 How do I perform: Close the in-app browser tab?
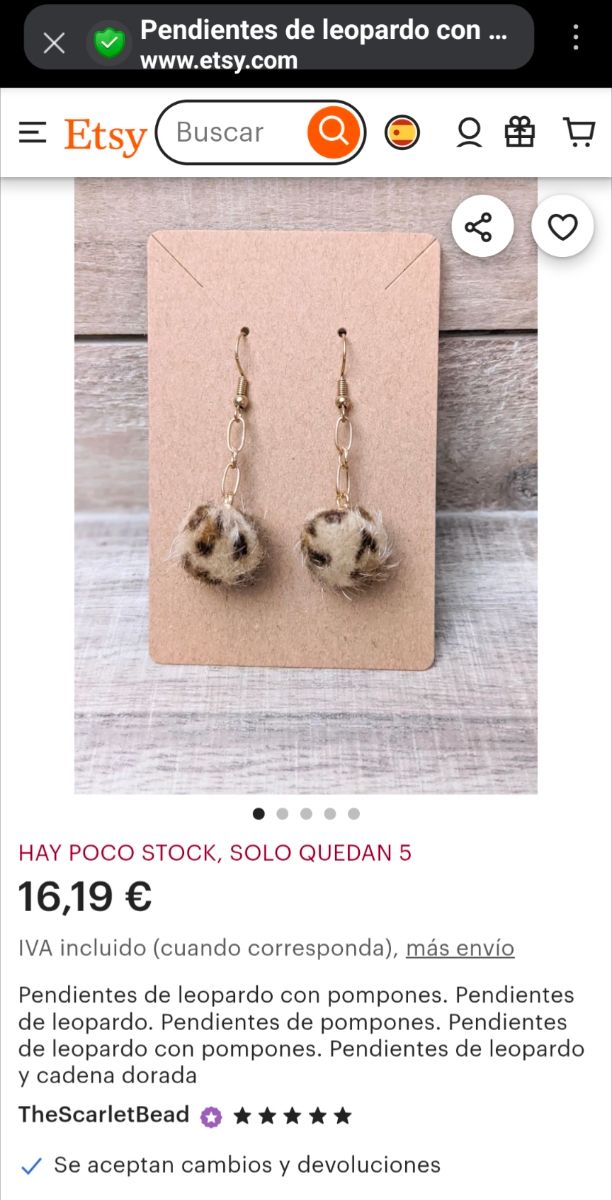click(54, 43)
